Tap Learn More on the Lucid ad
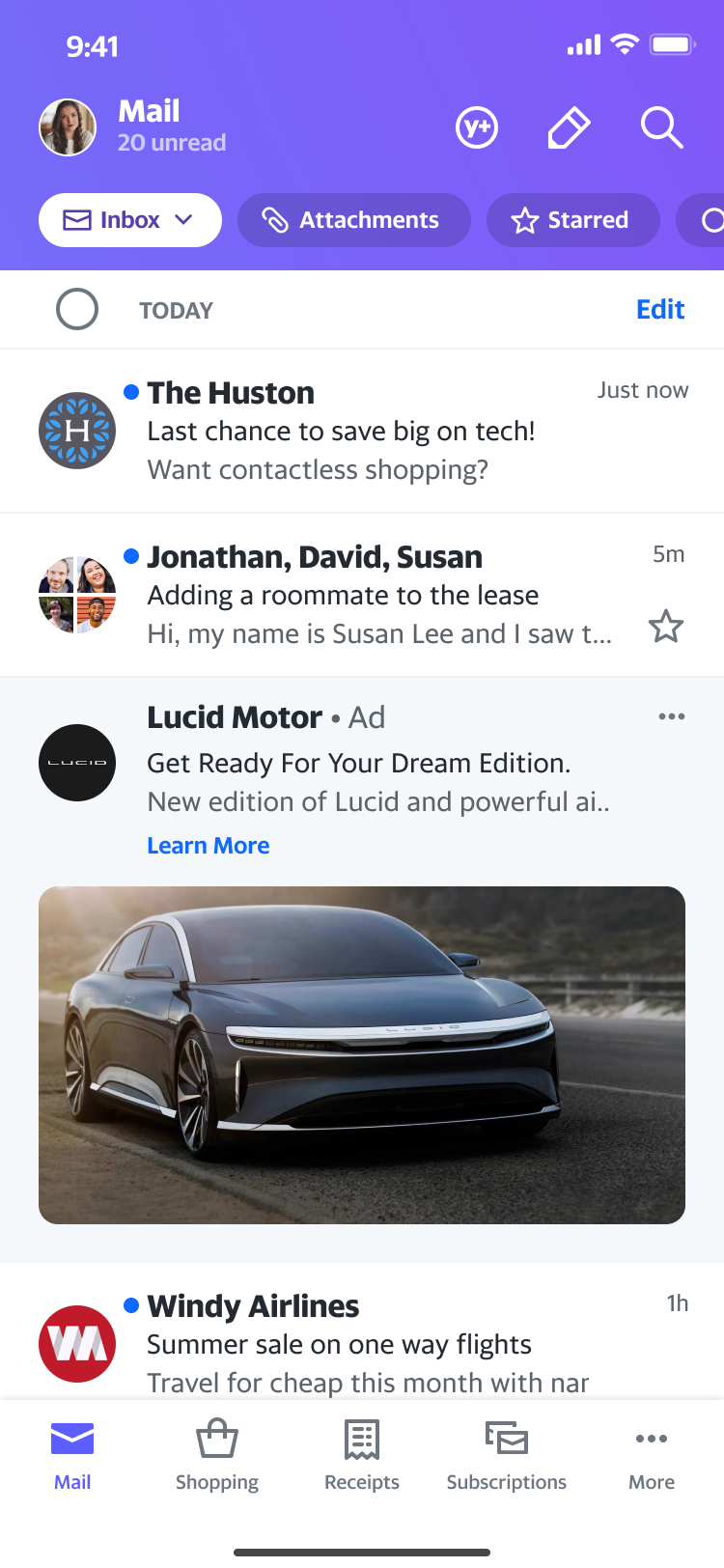The image size is (724, 1568). coord(208,845)
